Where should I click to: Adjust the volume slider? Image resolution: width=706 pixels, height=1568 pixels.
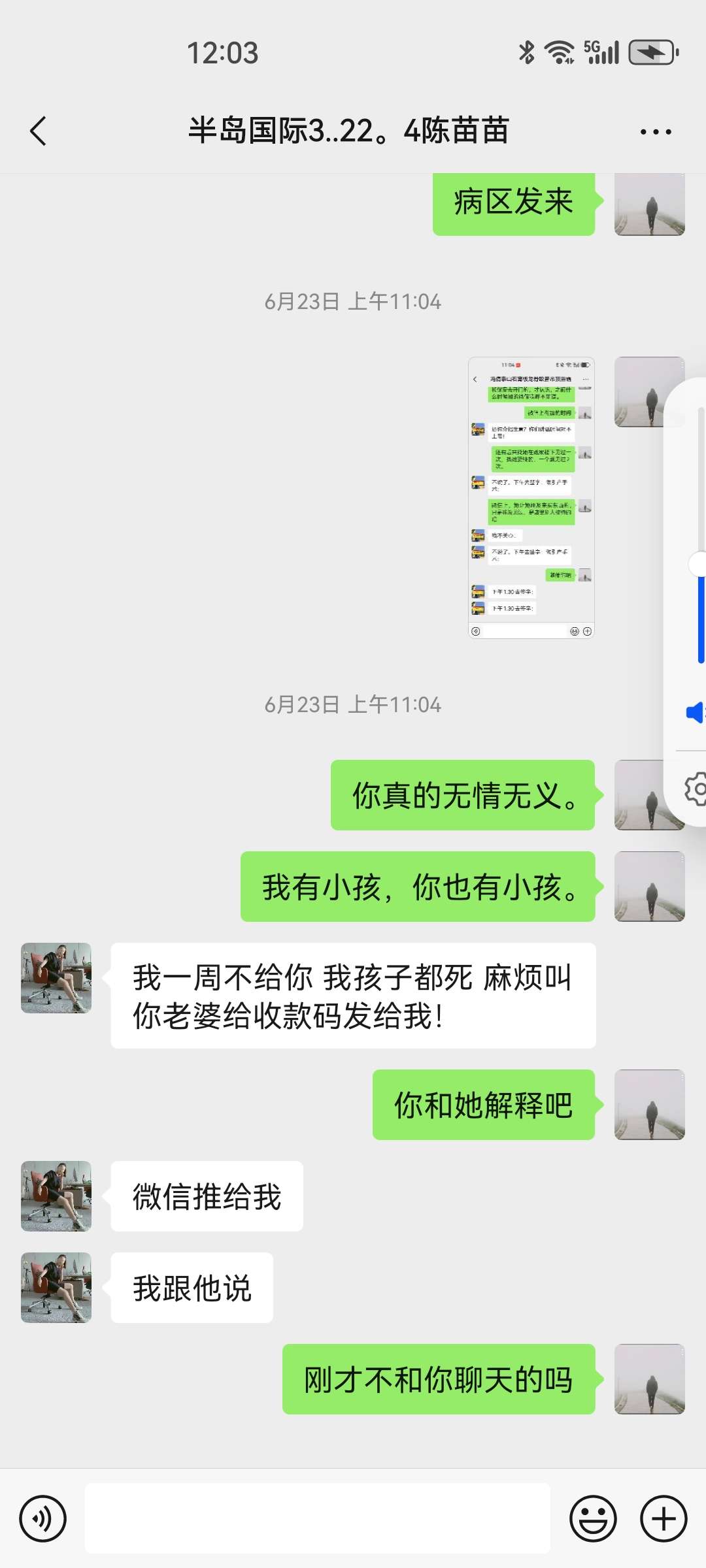pyautogui.click(x=699, y=564)
